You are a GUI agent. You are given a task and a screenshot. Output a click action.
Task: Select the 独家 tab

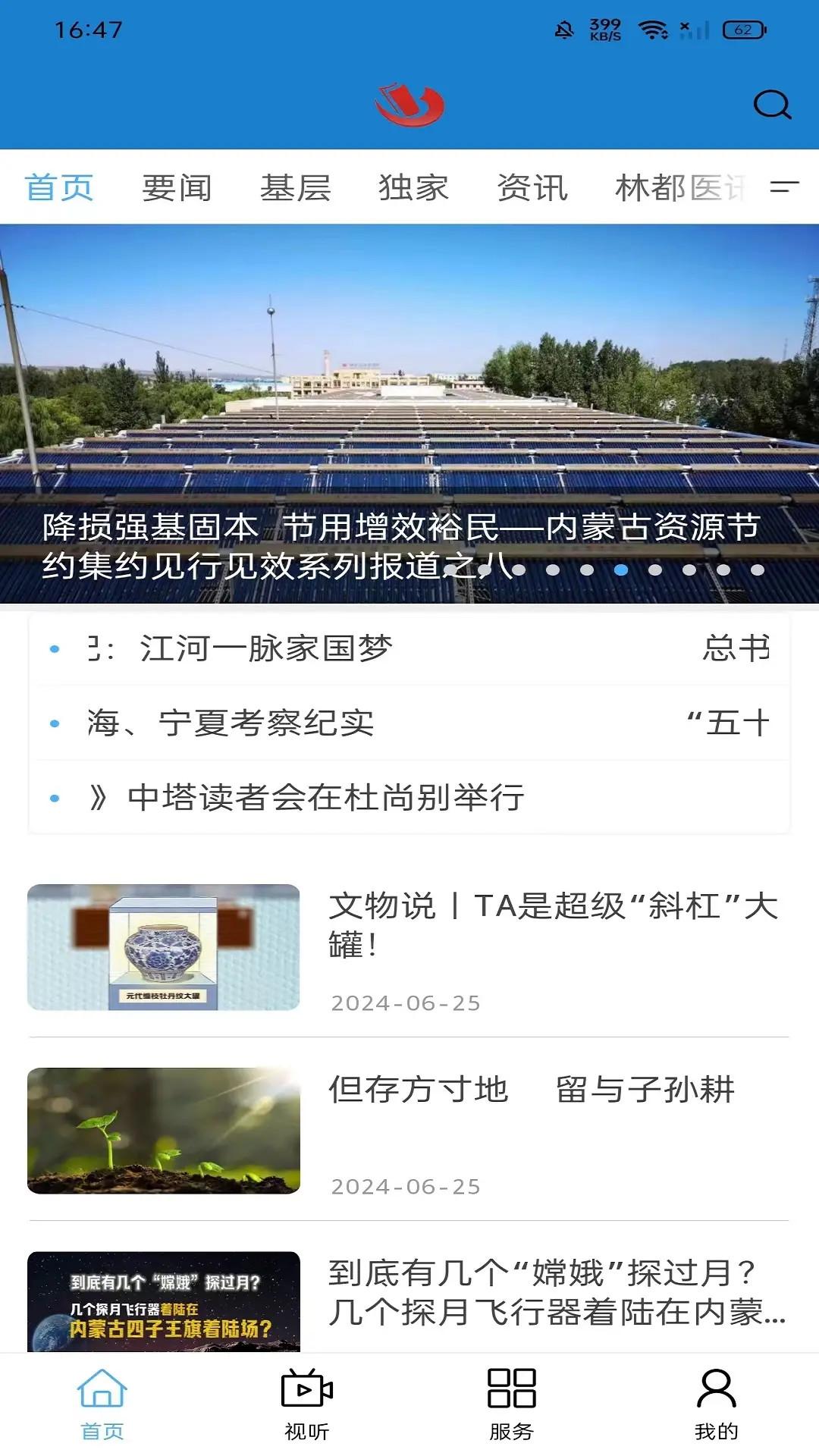pyautogui.click(x=413, y=188)
